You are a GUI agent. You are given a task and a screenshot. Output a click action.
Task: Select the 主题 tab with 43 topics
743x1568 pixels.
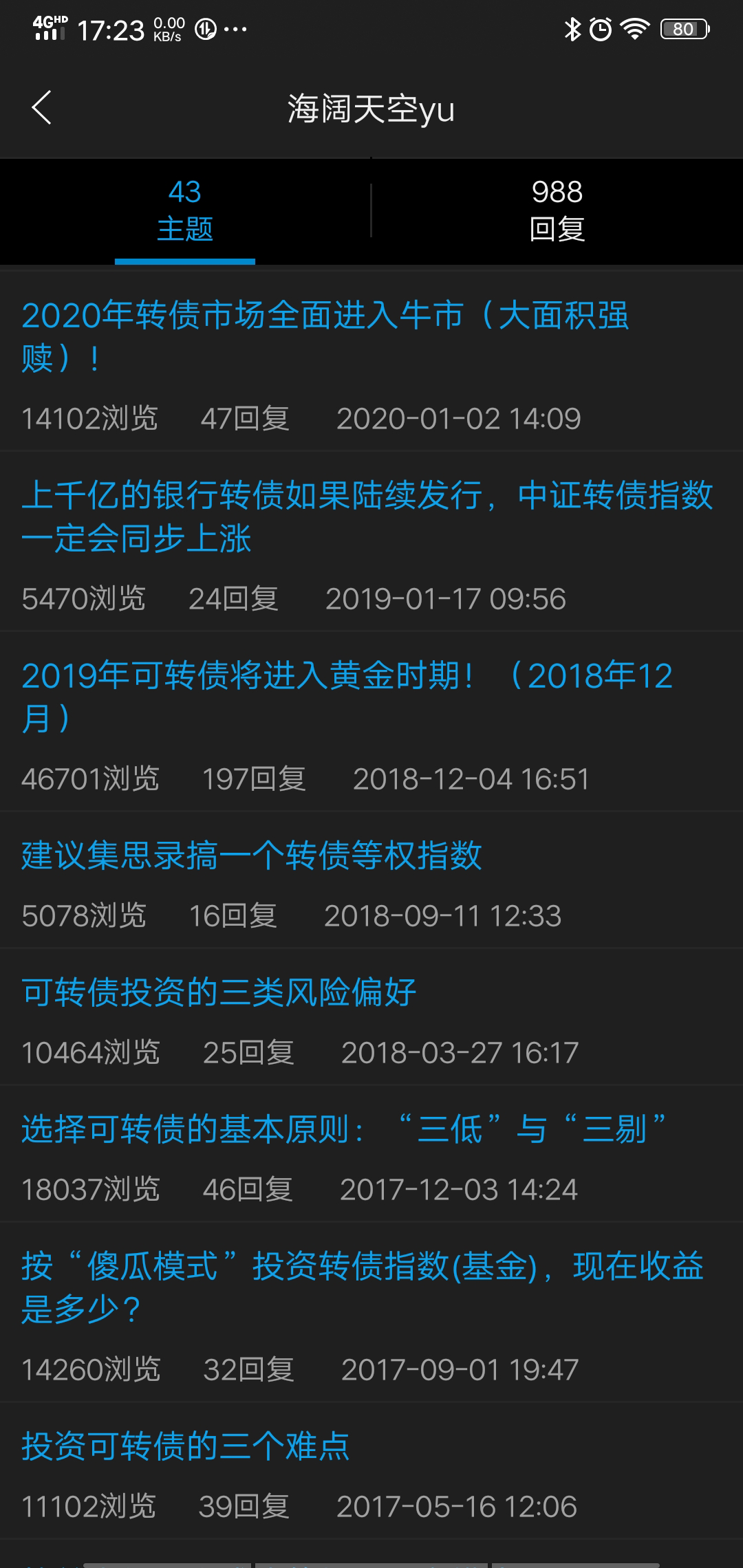[185, 210]
